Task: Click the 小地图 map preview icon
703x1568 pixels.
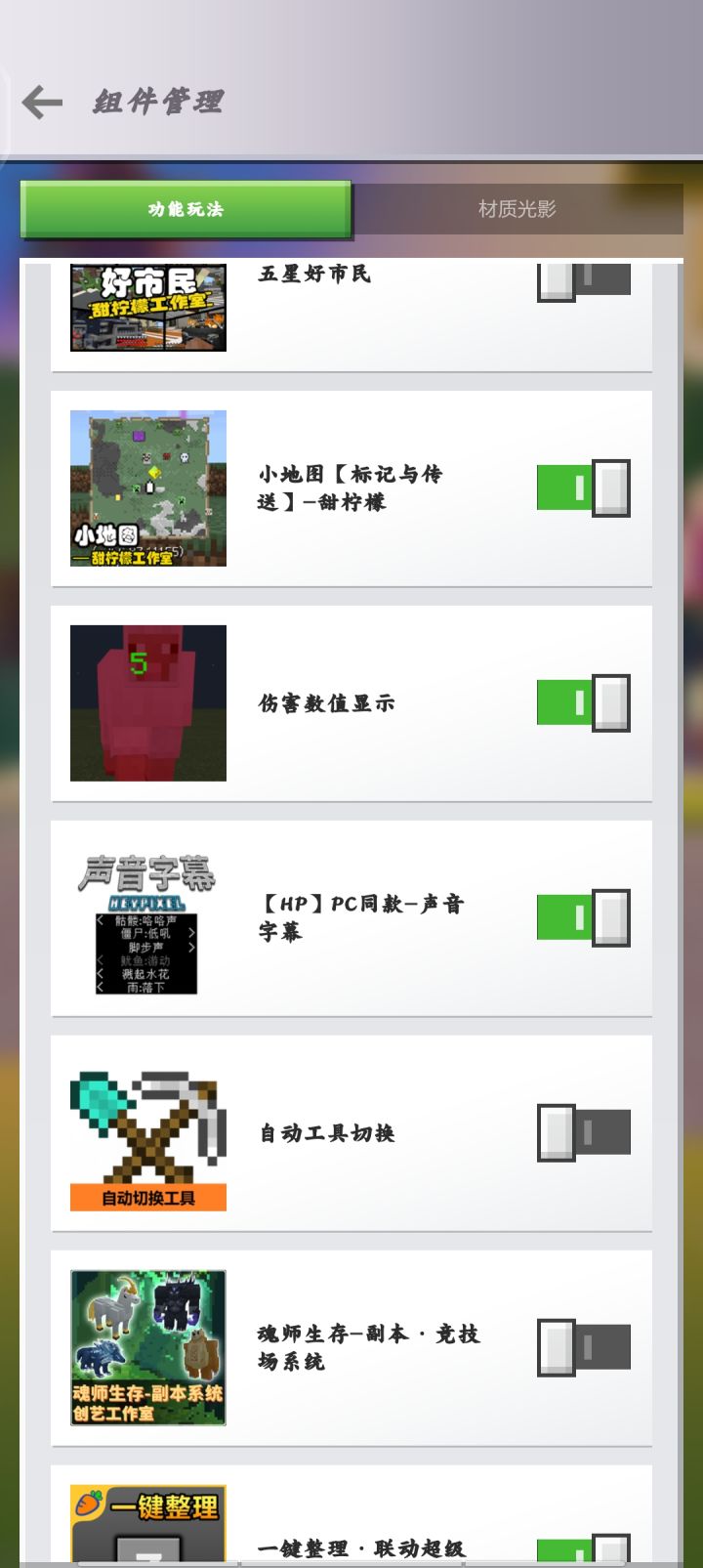Action: [x=147, y=487]
